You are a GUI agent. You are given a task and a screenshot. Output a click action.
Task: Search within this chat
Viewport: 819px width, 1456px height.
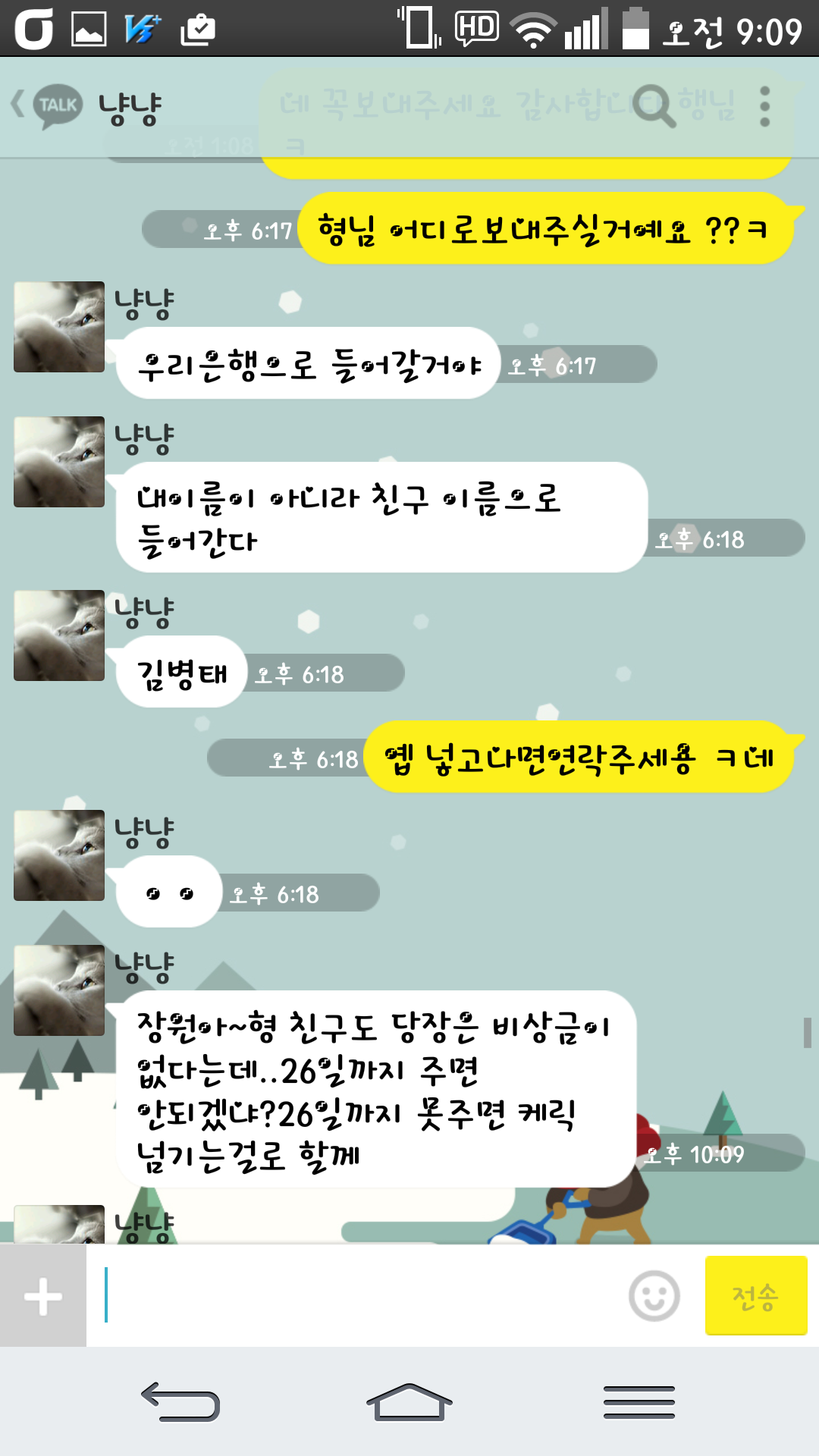pyautogui.click(x=654, y=105)
